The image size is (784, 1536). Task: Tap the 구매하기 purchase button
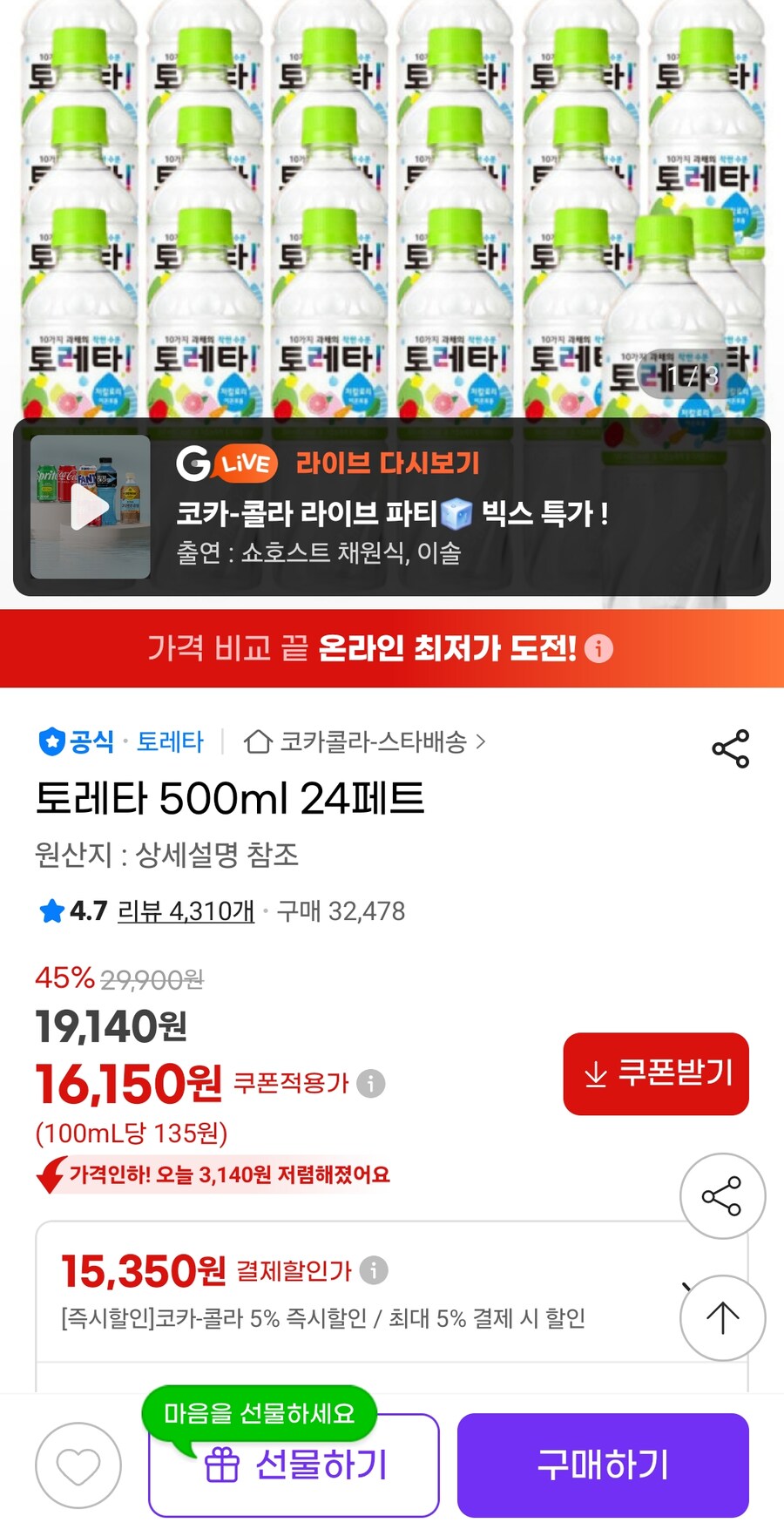pyautogui.click(x=604, y=1464)
